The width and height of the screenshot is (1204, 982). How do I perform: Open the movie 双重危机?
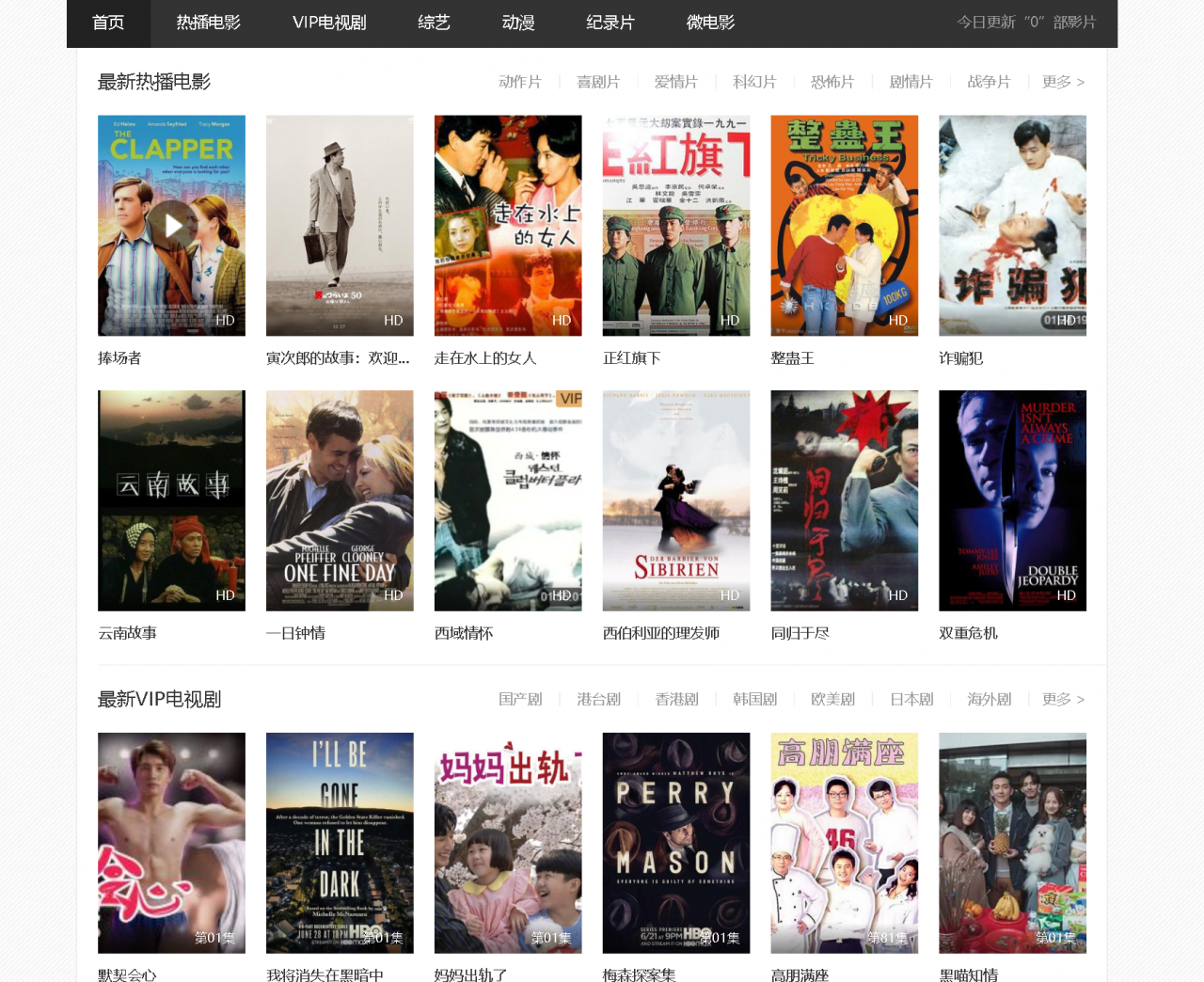click(1012, 500)
